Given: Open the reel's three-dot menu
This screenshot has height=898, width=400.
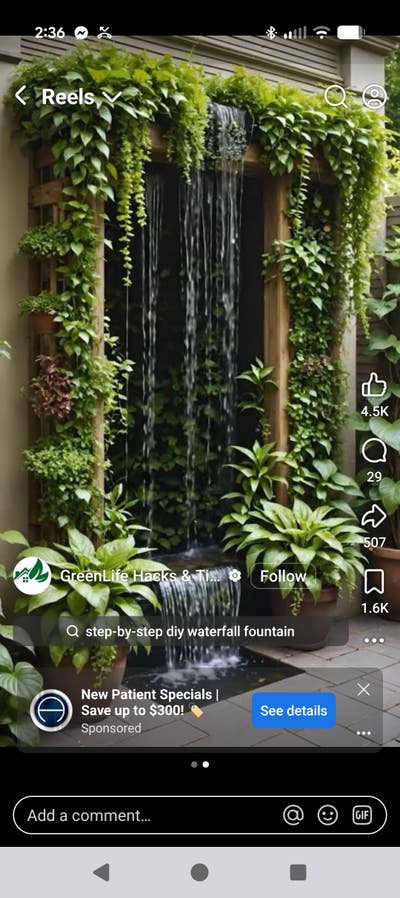Looking at the screenshot, I should tap(374, 640).
